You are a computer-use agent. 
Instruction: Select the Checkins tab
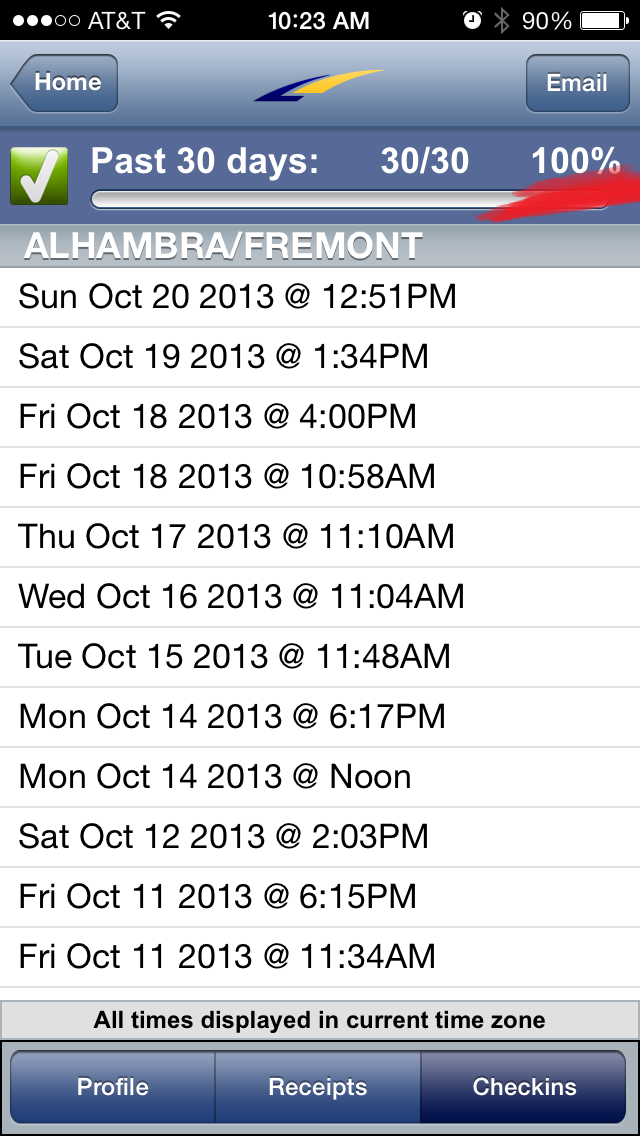[523, 1087]
